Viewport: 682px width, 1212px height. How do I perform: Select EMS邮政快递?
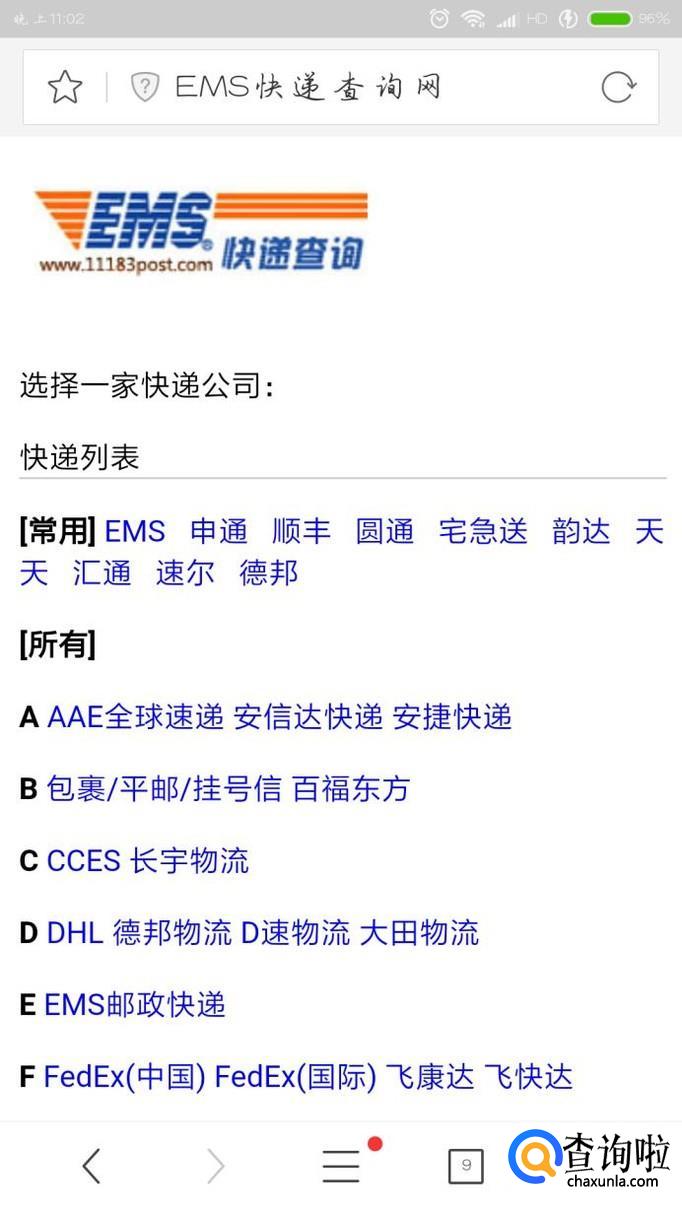point(135,1005)
